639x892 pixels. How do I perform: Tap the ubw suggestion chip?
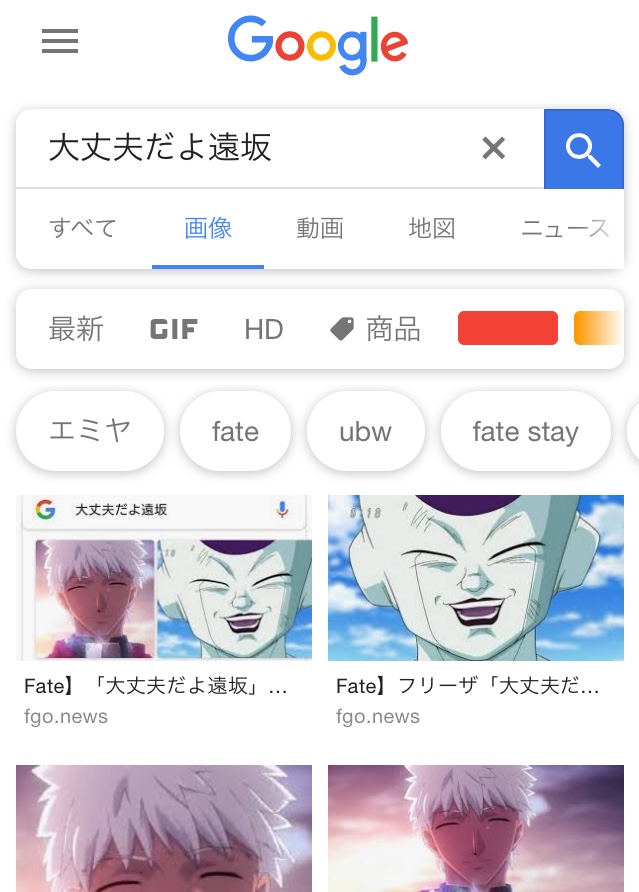point(365,431)
